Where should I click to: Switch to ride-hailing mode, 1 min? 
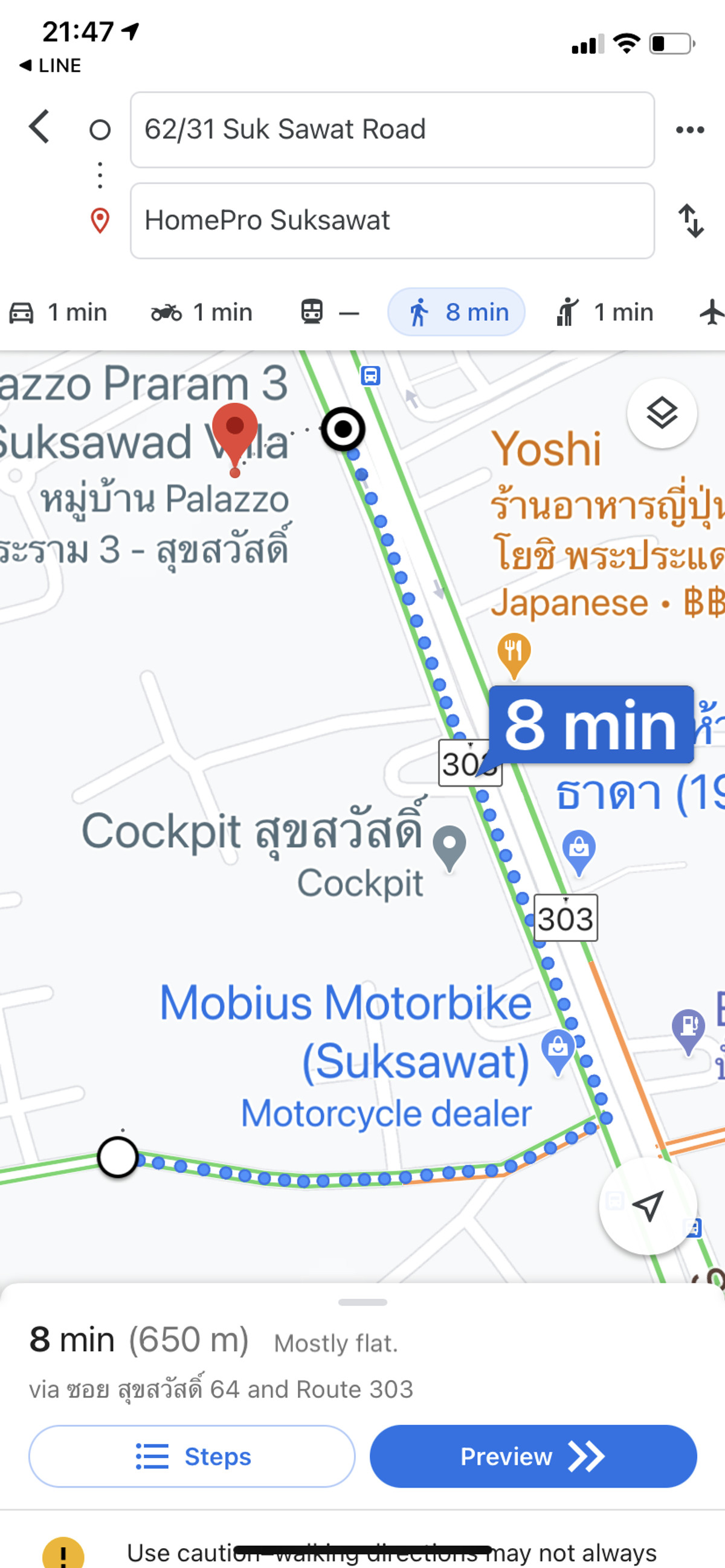(x=605, y=312)
